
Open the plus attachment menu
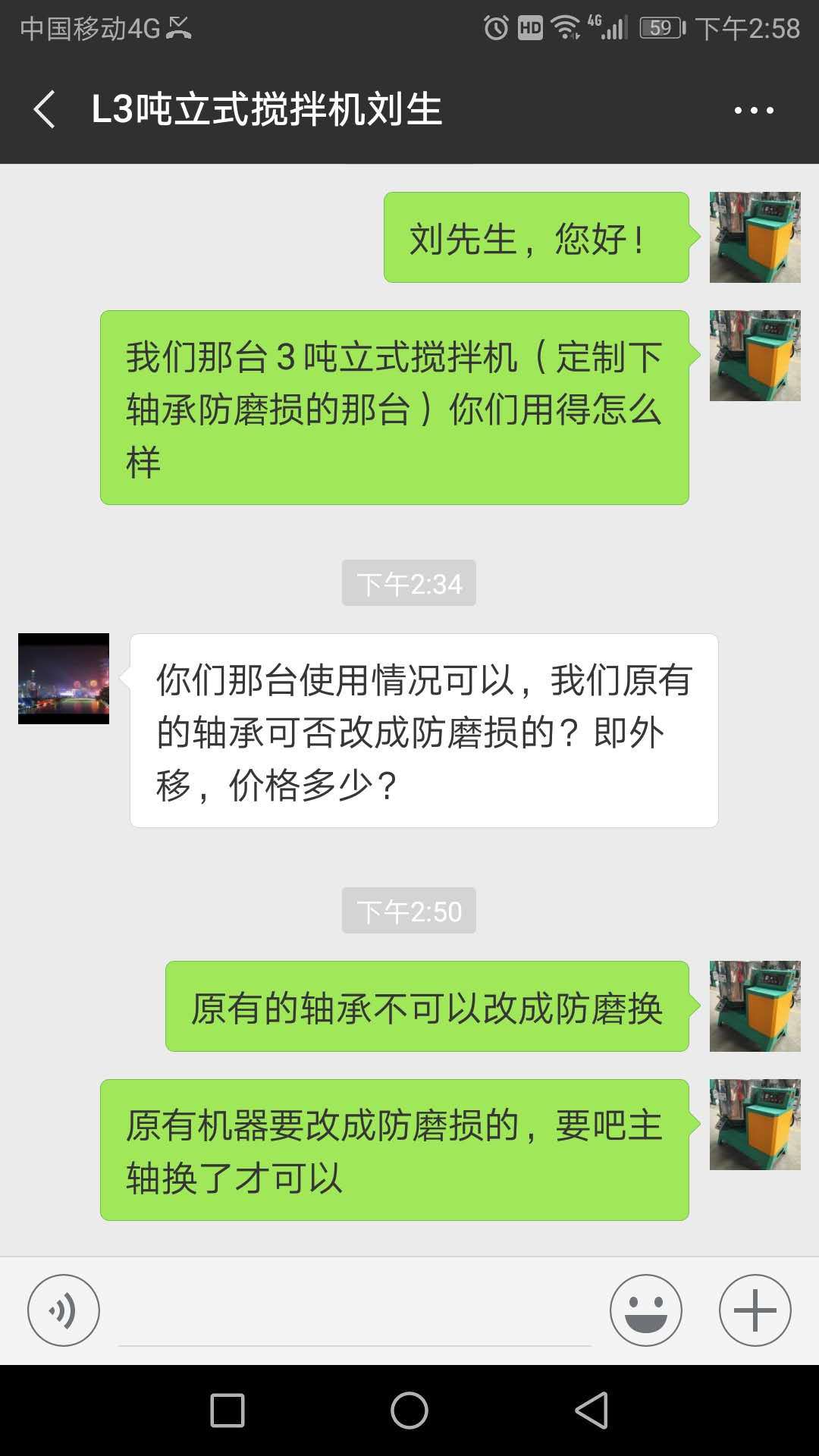[x=755, y=1310]
